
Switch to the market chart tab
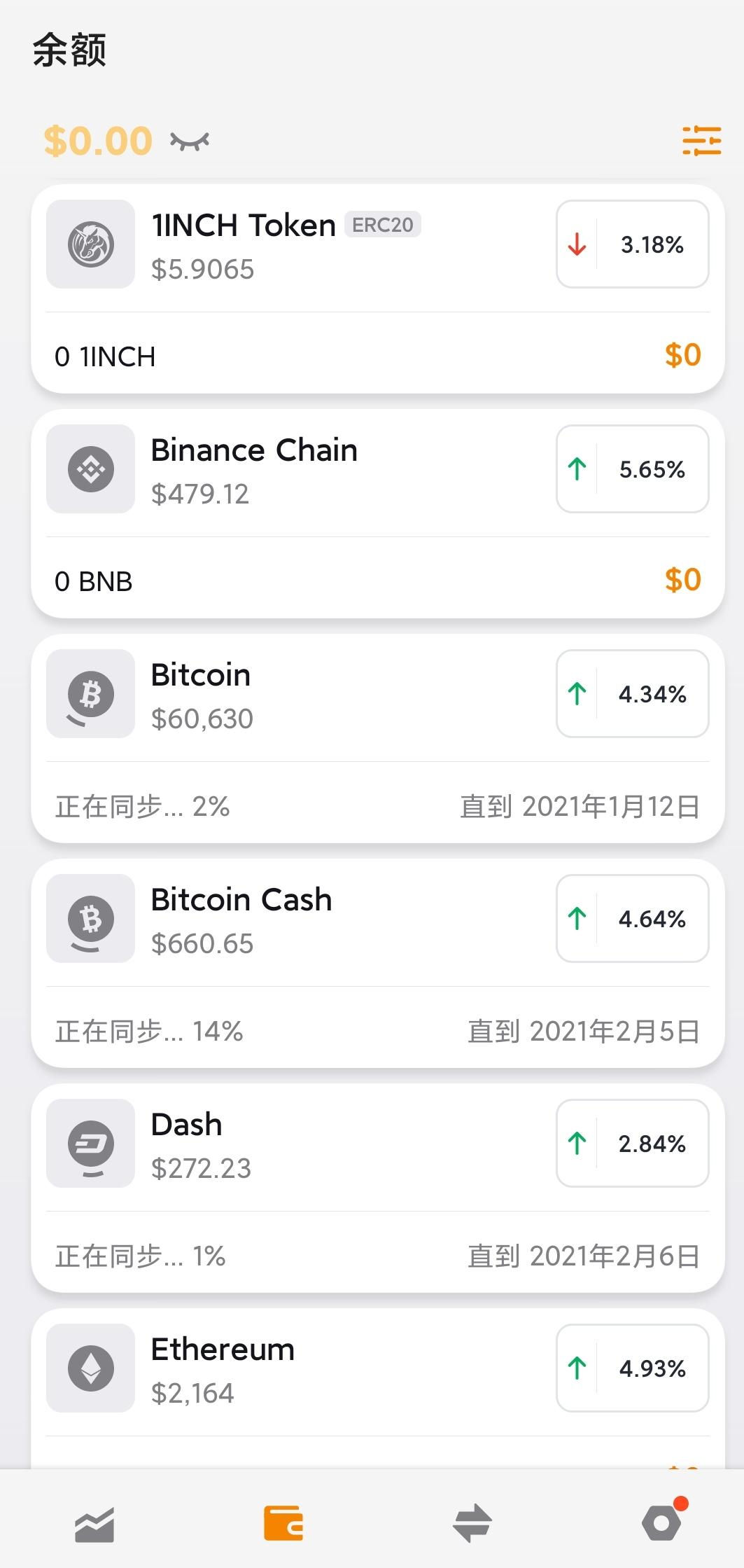tap(94, 1524)
